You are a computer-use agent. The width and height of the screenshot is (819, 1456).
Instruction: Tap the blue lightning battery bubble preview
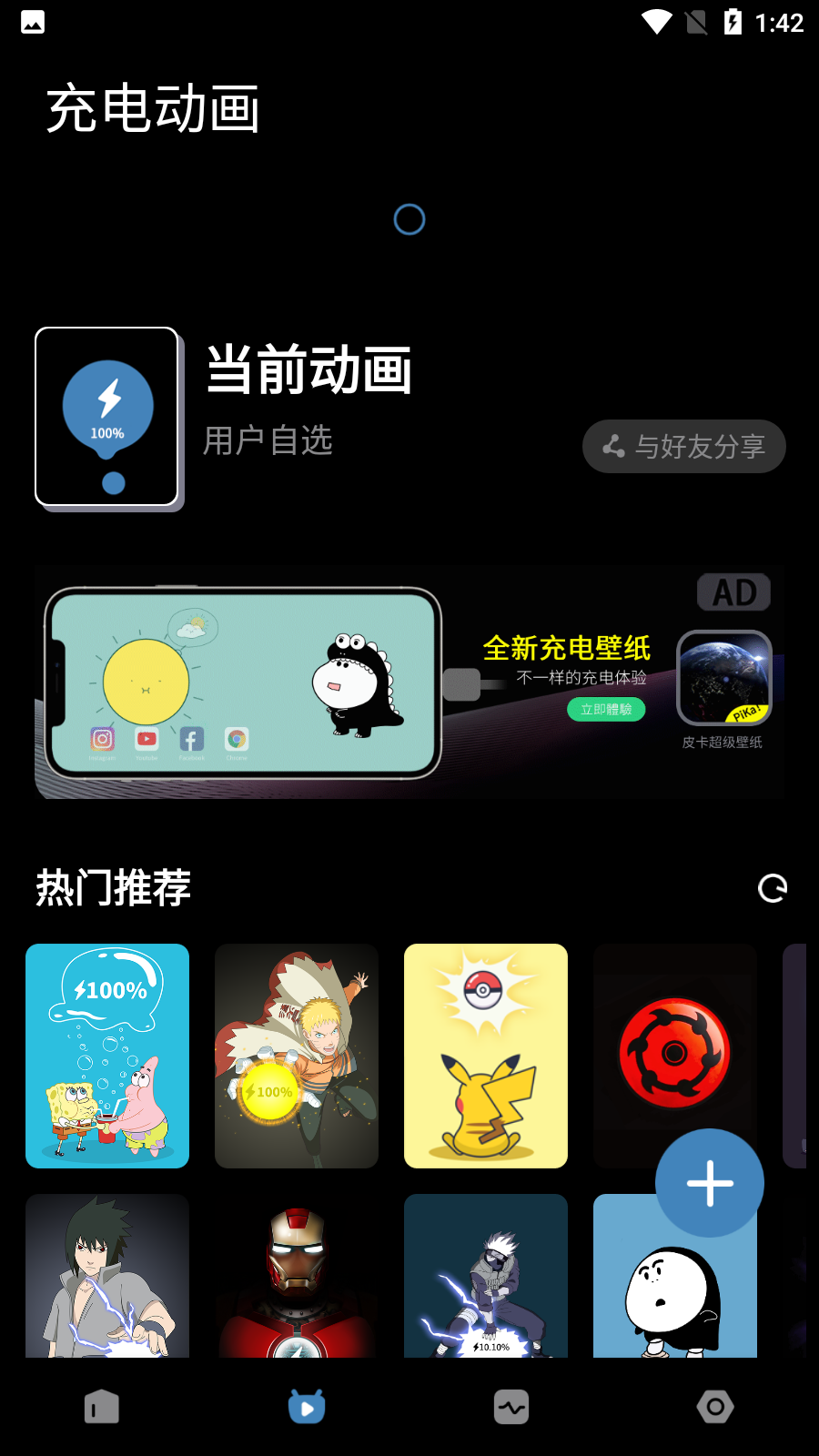coord(106,417)
